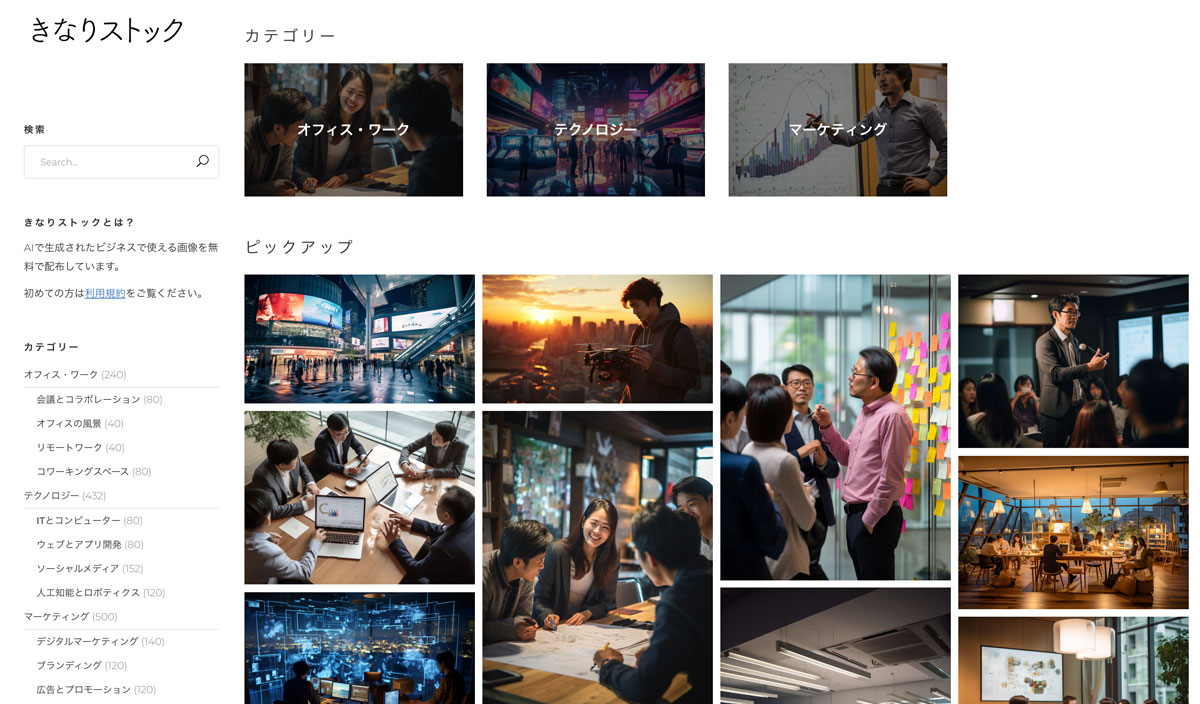Screen dimensions: 1200x704
Task: Go to コワーキングスペース subcategory
Action: click(x=82, y=471)
